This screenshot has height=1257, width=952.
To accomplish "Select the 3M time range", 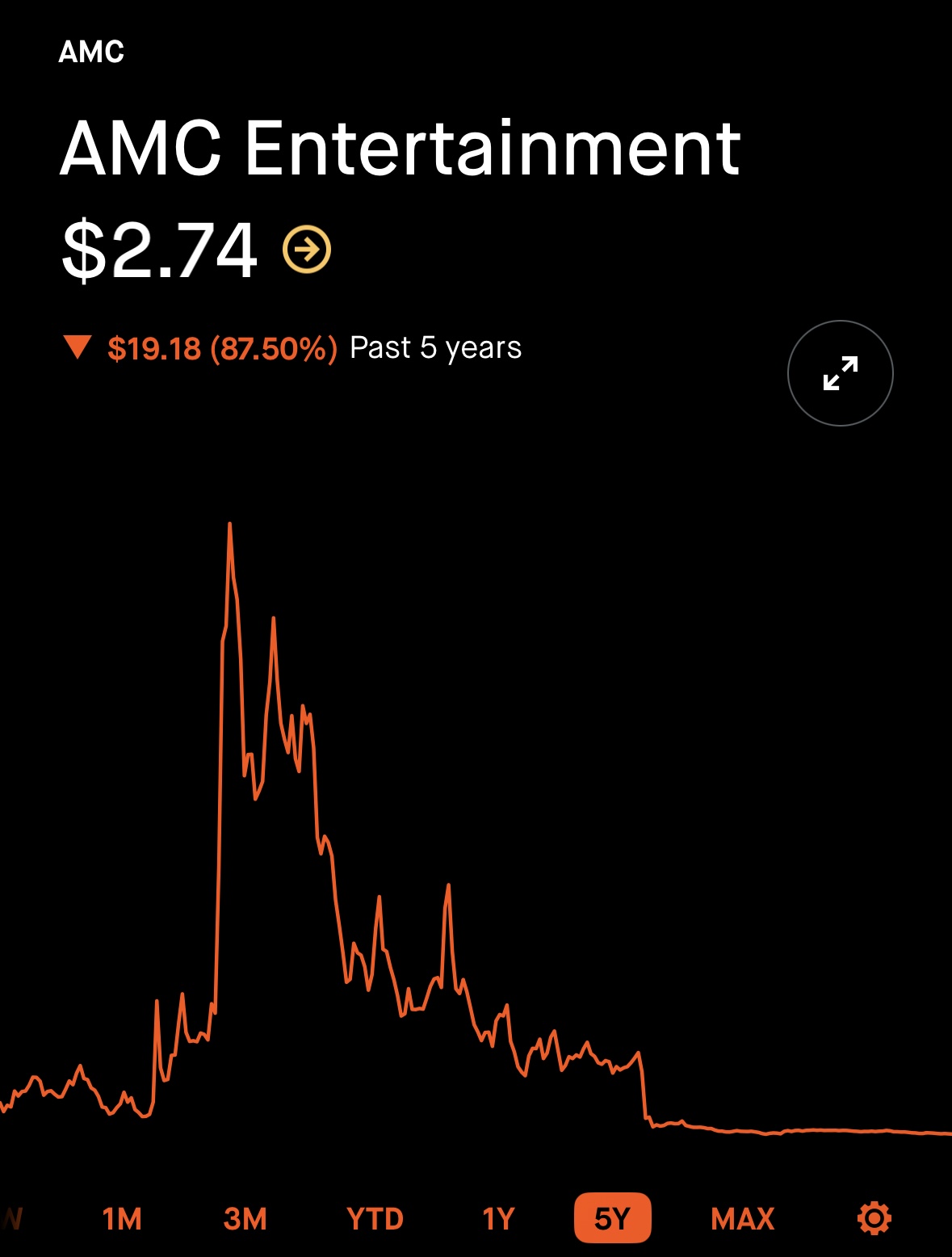I will pyautogui.click(x=245, y=1218).
